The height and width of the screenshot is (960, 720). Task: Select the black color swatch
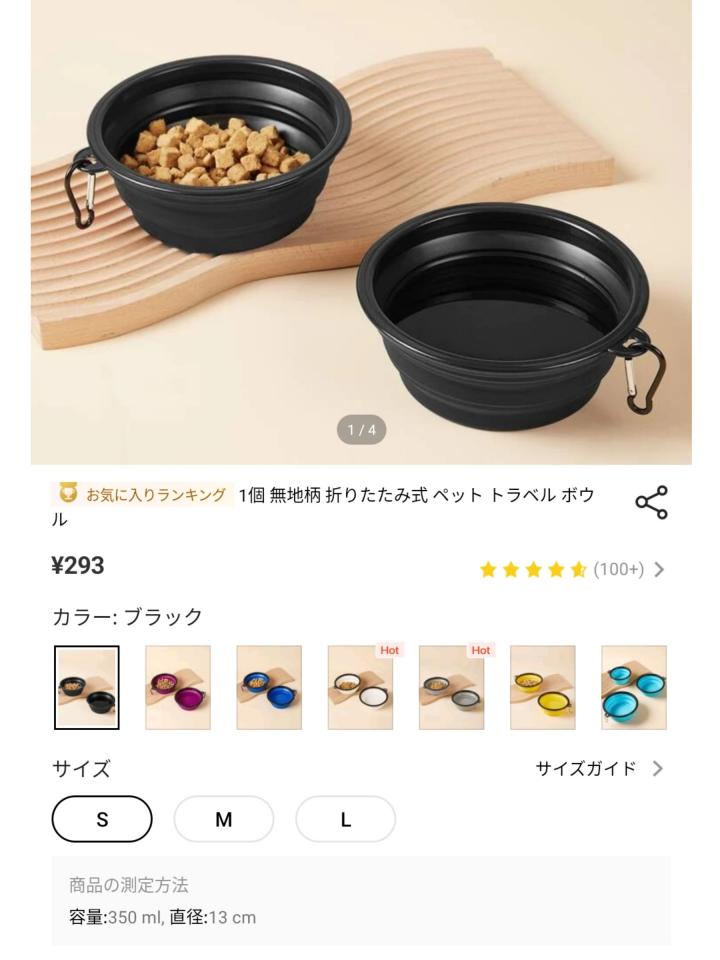coord(86,687)
